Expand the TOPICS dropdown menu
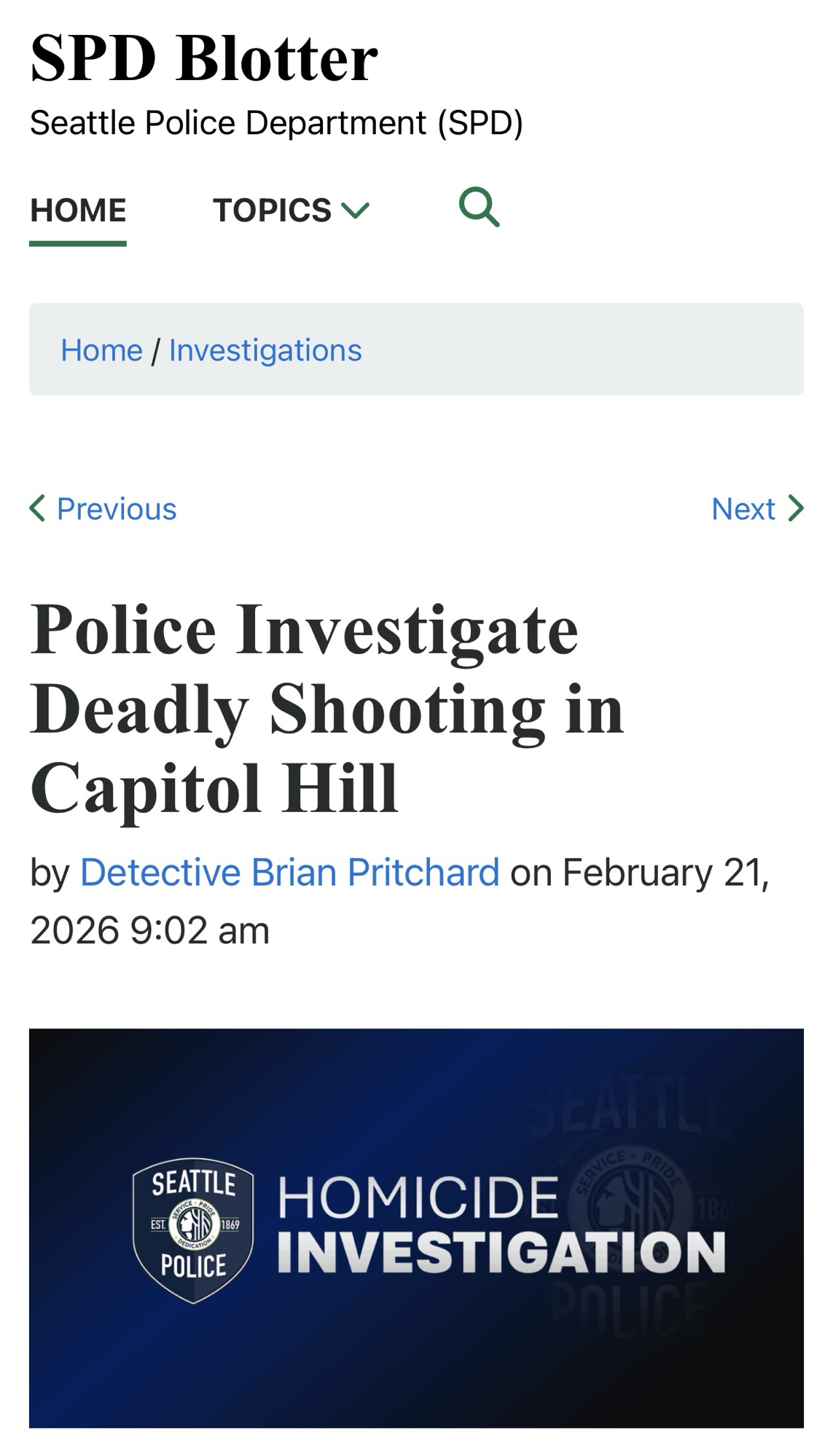Image resolution: width=833 pixels, height=1456 pixels. [291, 210]
